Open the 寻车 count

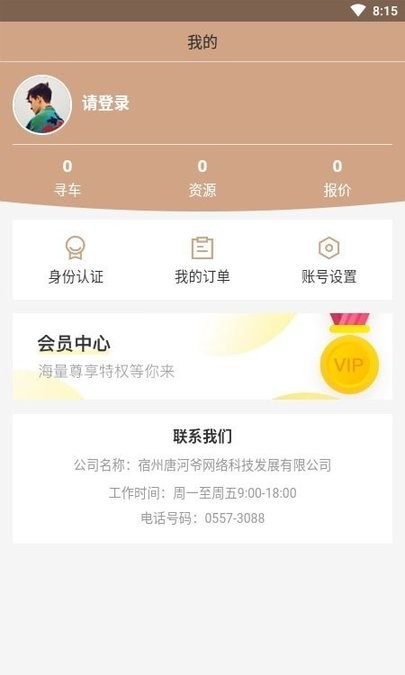coord(67,178)
